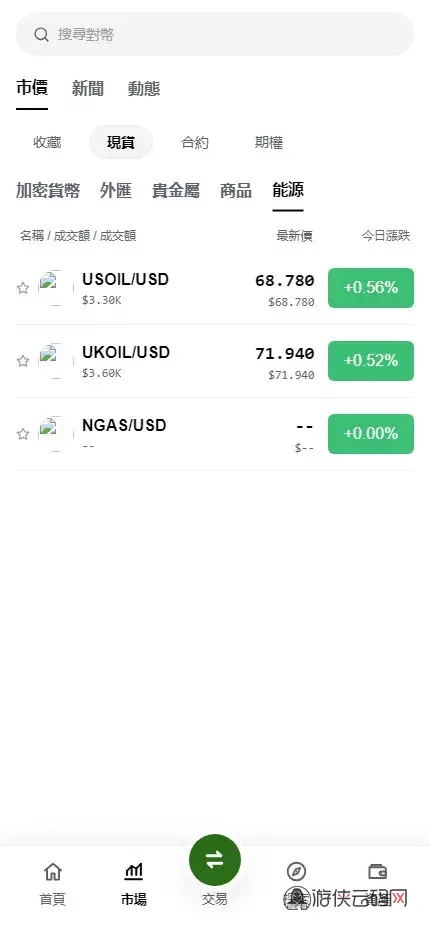Favorite UKOIL/USD with the star icon
Viewport: 430px width, 932px height.
pyautogui.click(x=23, y=361)
